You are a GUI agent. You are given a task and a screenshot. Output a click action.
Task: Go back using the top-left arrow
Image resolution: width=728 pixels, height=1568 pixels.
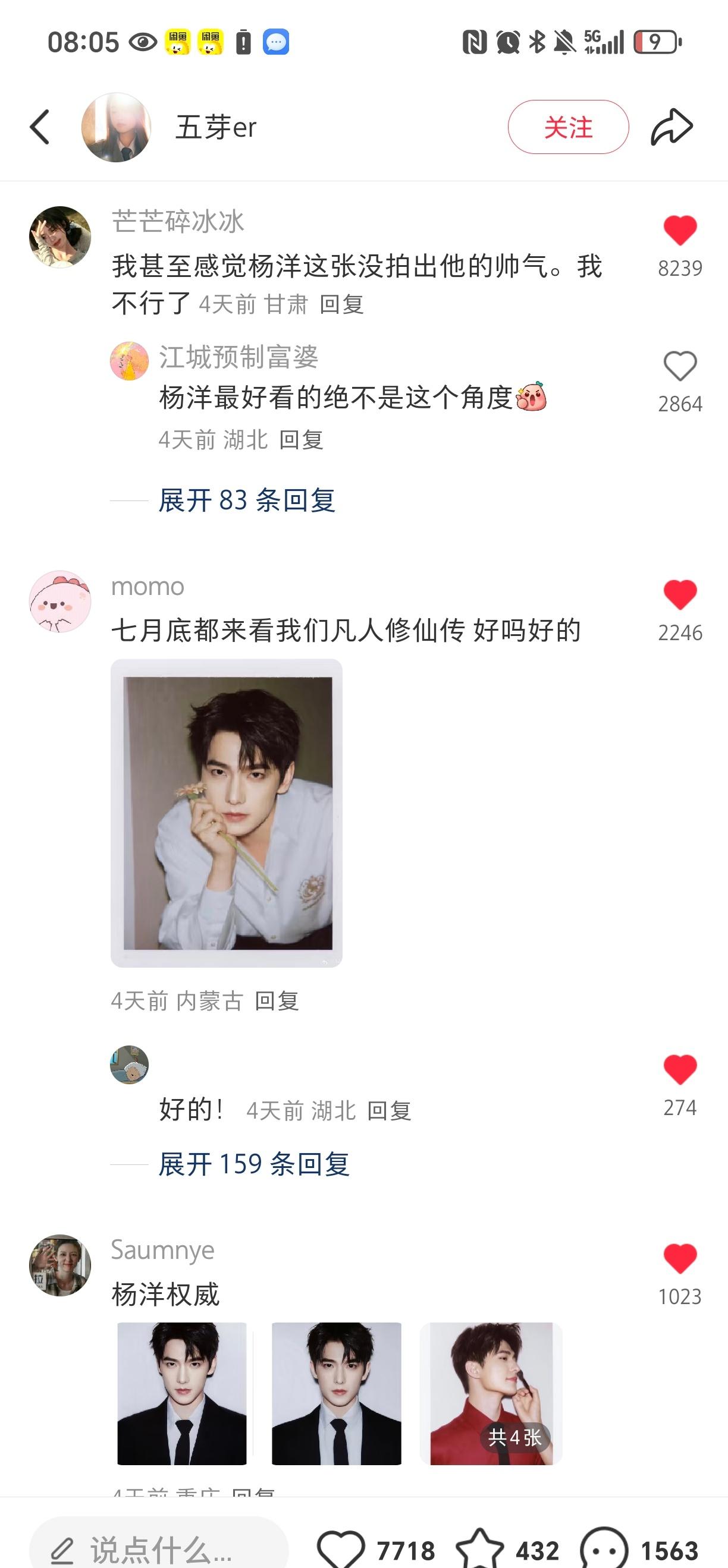[40, 127]
